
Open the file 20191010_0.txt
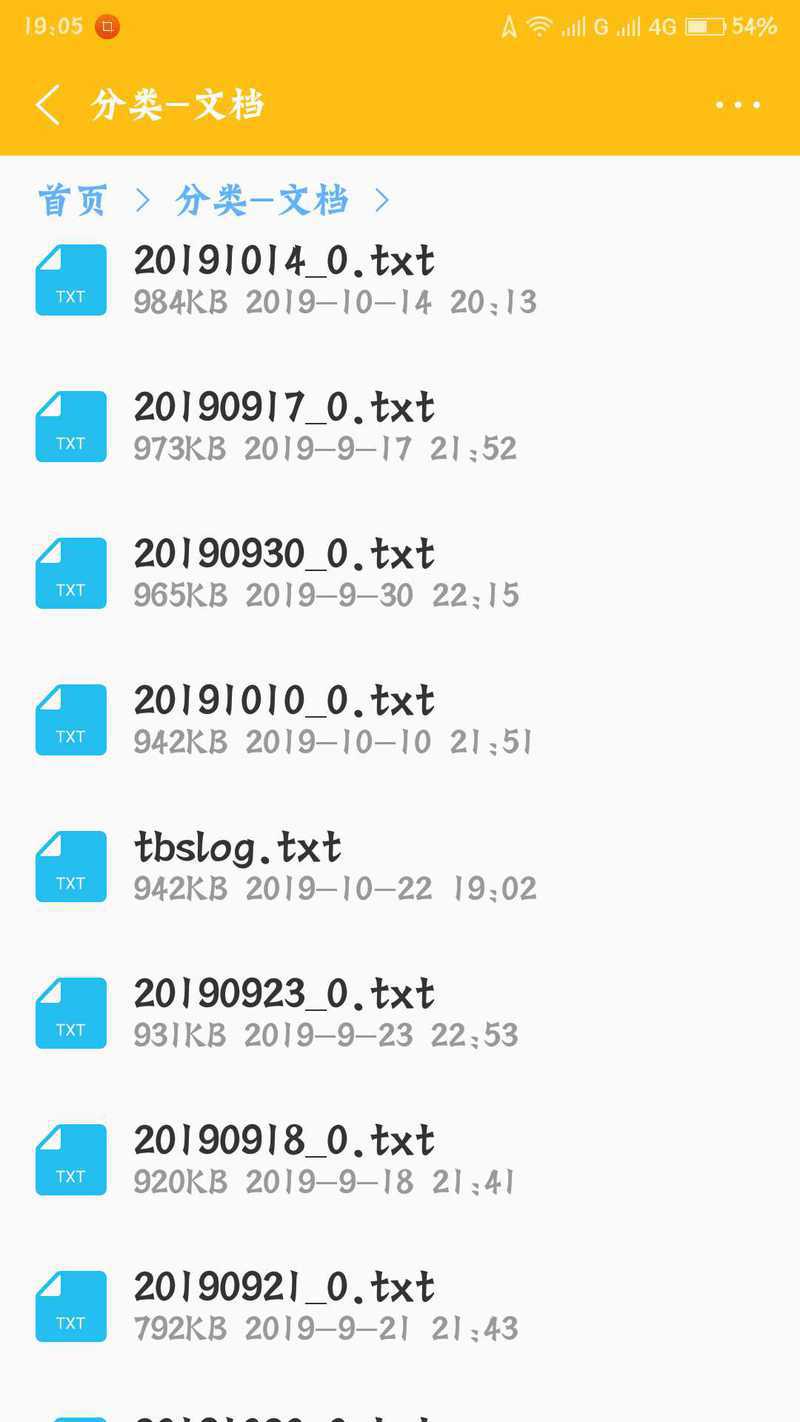point(400,720)
